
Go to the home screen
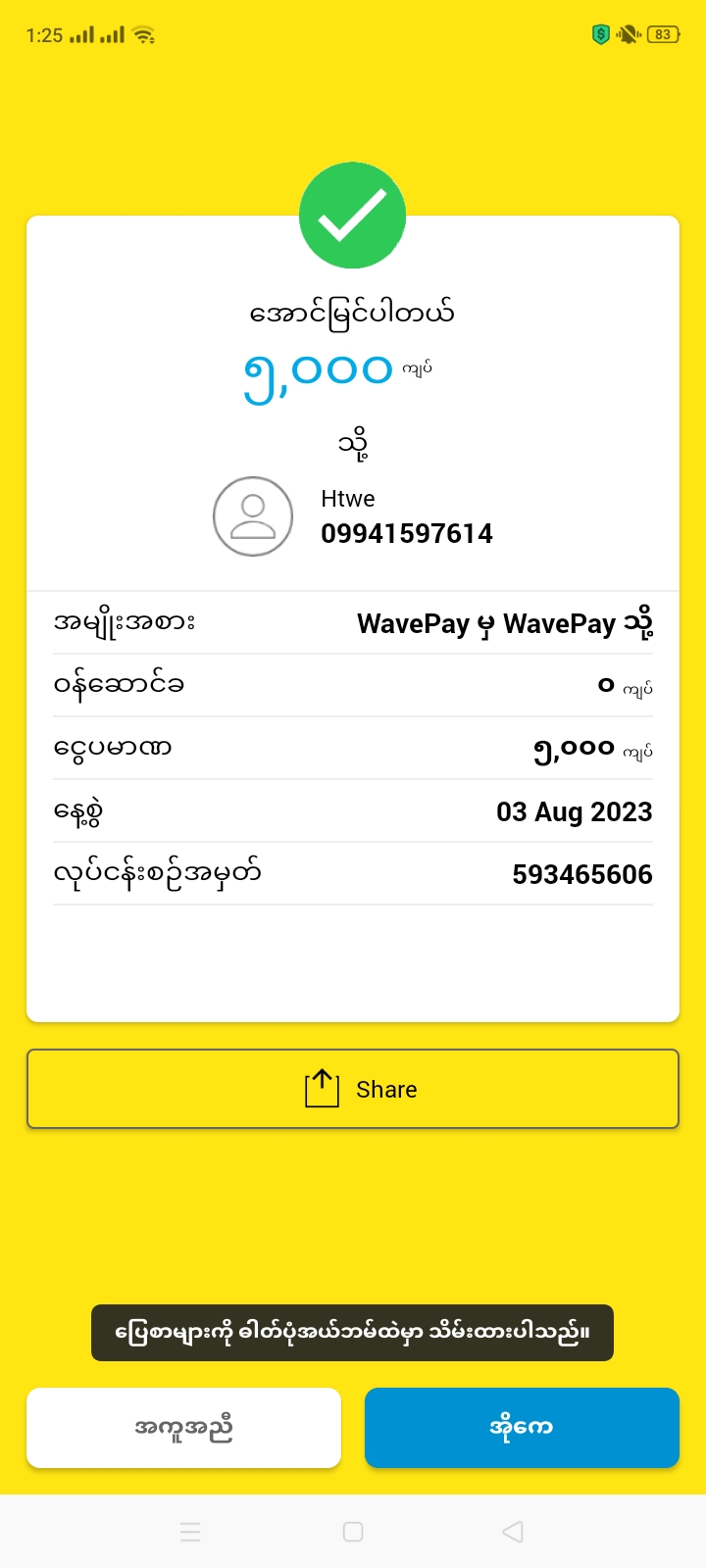[353, 1532]
